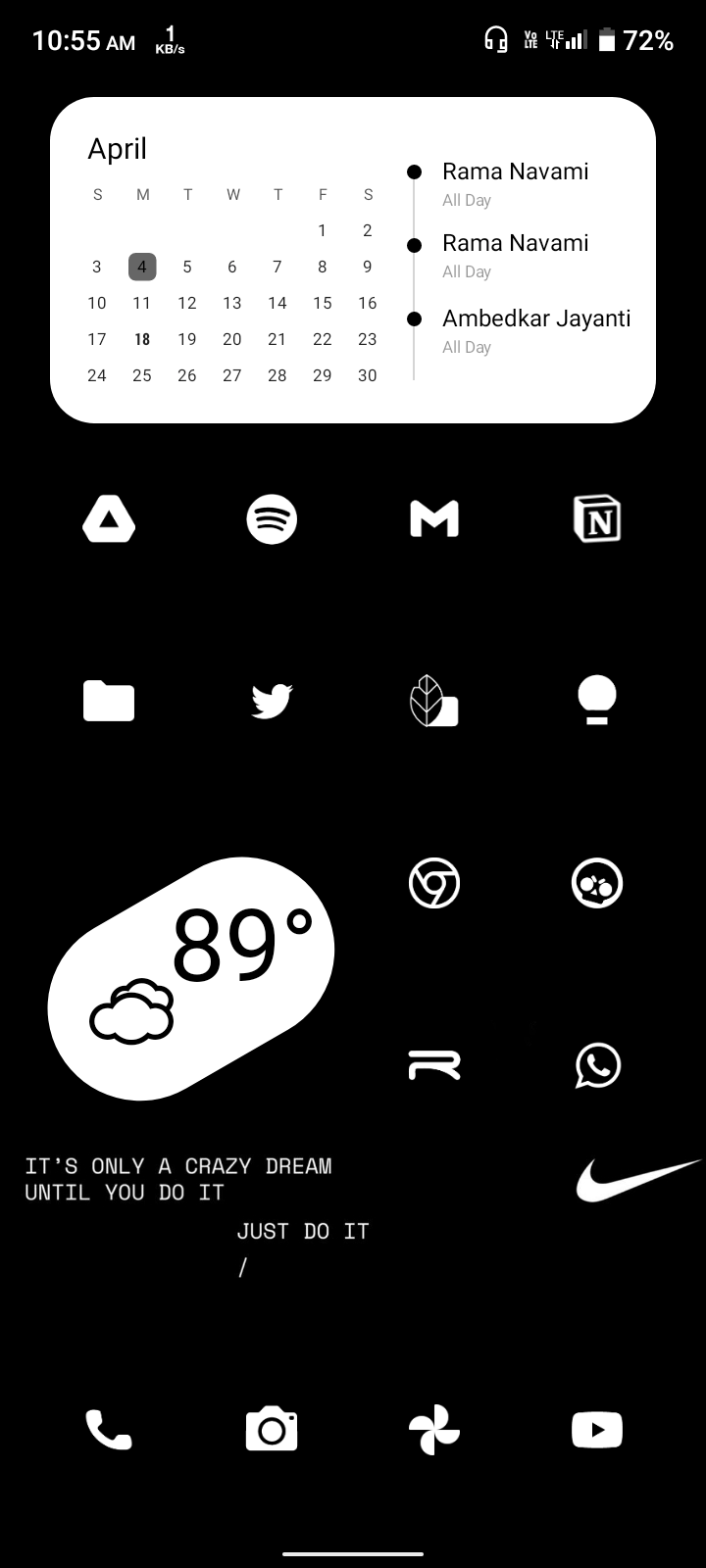Open the Google Drive app
Viewport: 706px width, 1568px height.
click(x=108, y=519)
